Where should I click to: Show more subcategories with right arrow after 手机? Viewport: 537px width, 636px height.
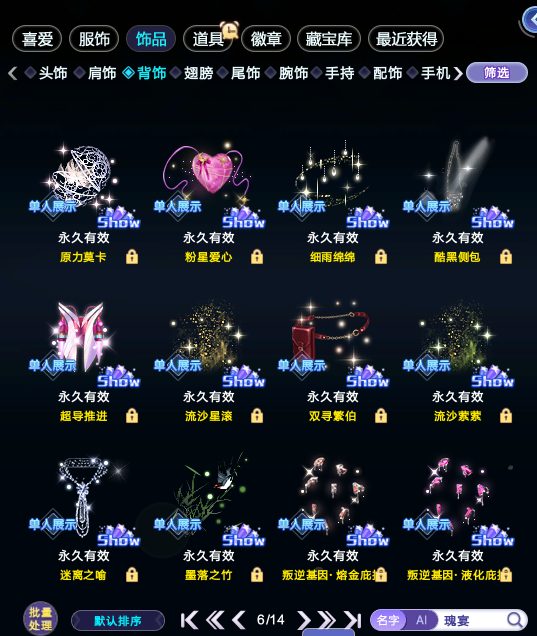(458, 73)
